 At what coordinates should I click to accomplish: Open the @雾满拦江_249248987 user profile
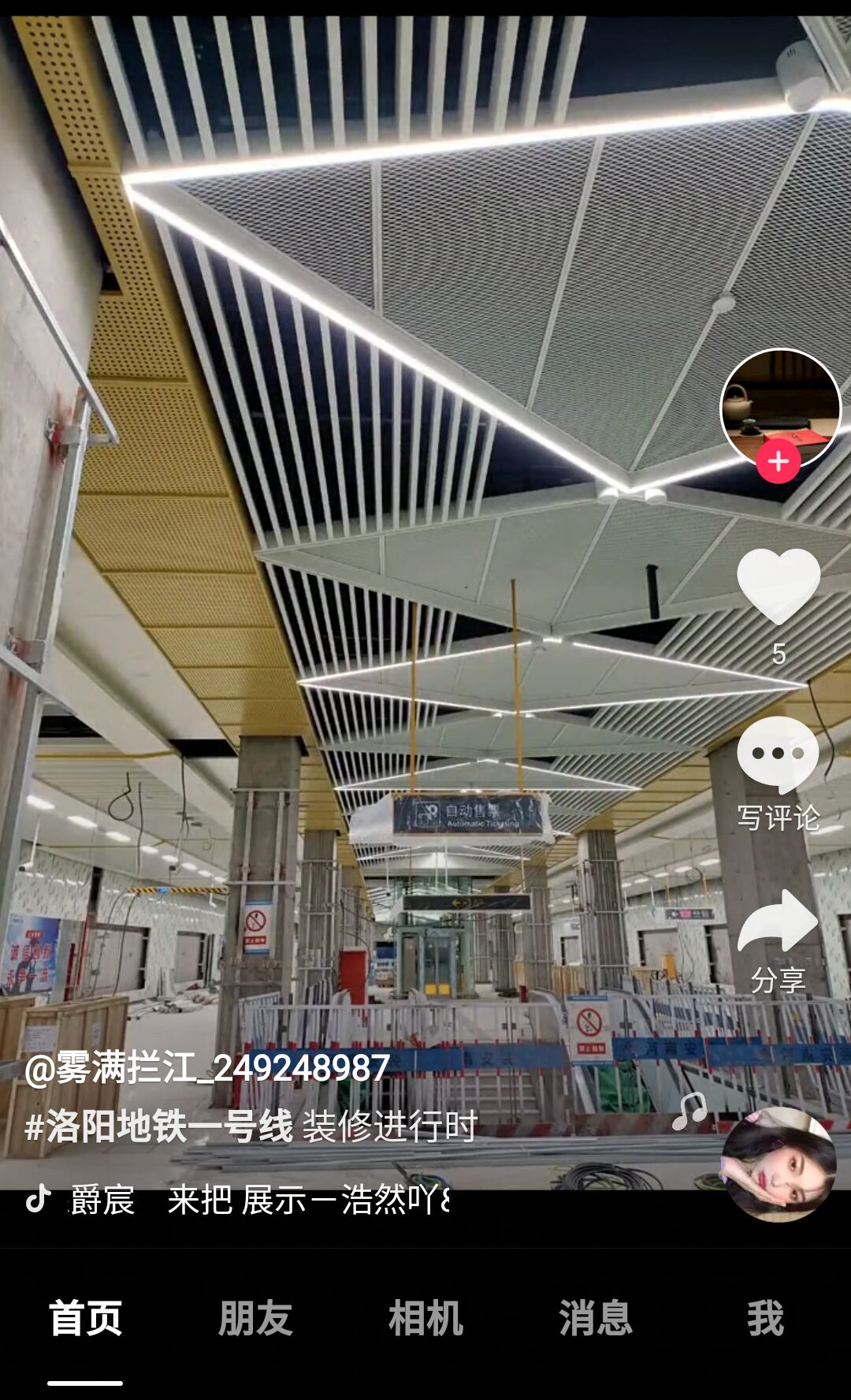207,1069
